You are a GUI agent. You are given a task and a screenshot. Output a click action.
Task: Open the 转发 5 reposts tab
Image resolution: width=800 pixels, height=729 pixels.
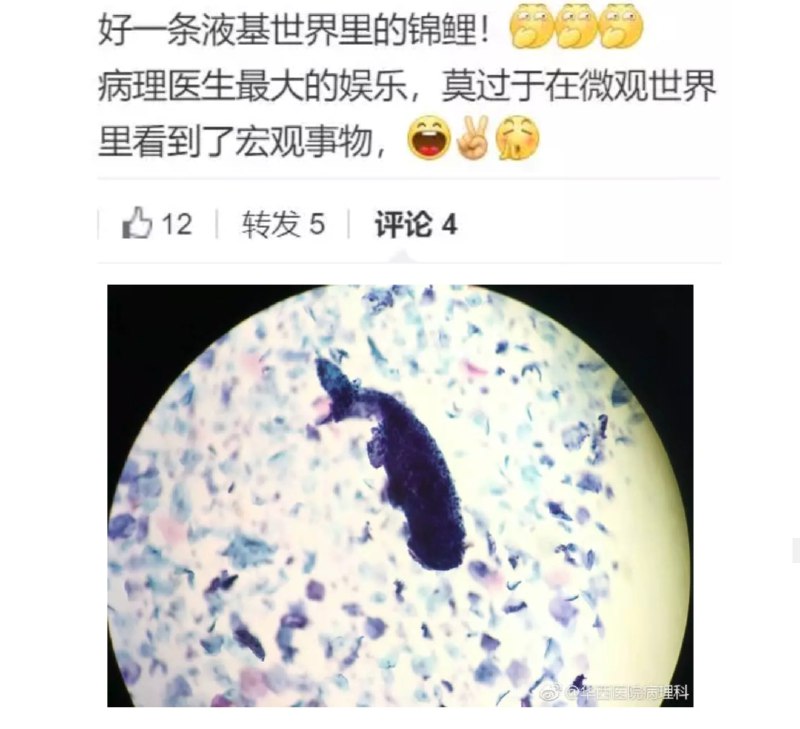click(283, 224)
